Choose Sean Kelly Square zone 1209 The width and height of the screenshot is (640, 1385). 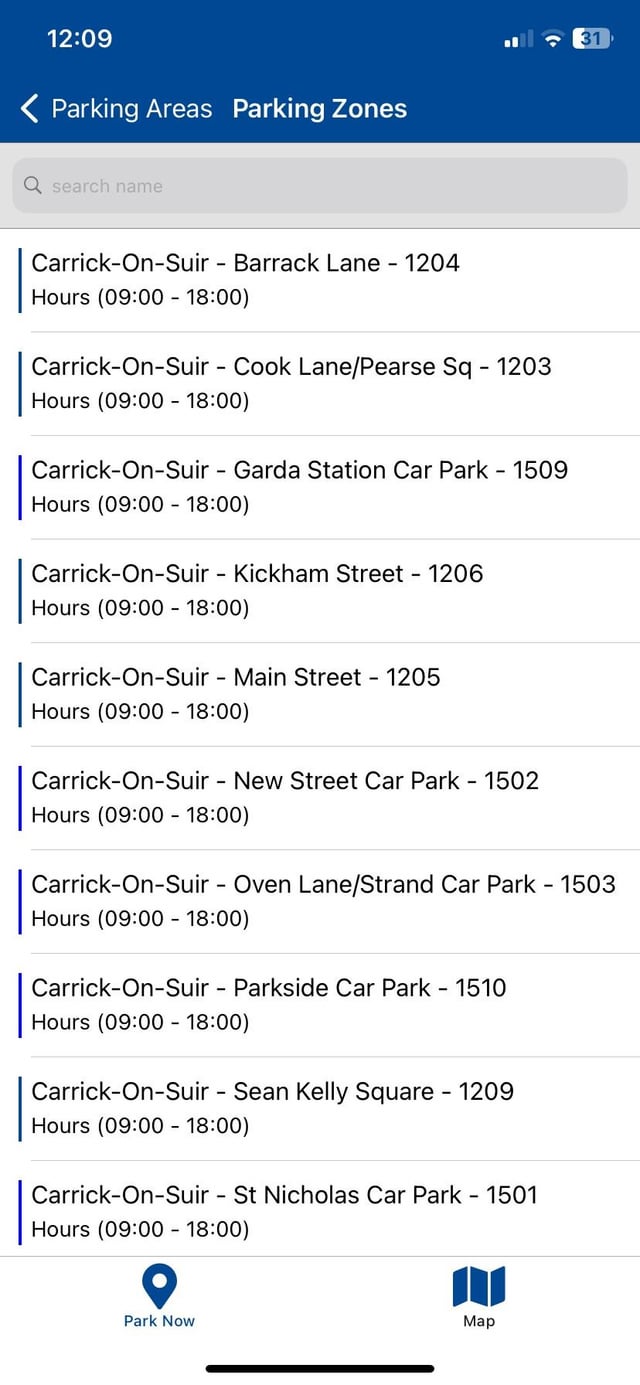tap(320, 1107)
